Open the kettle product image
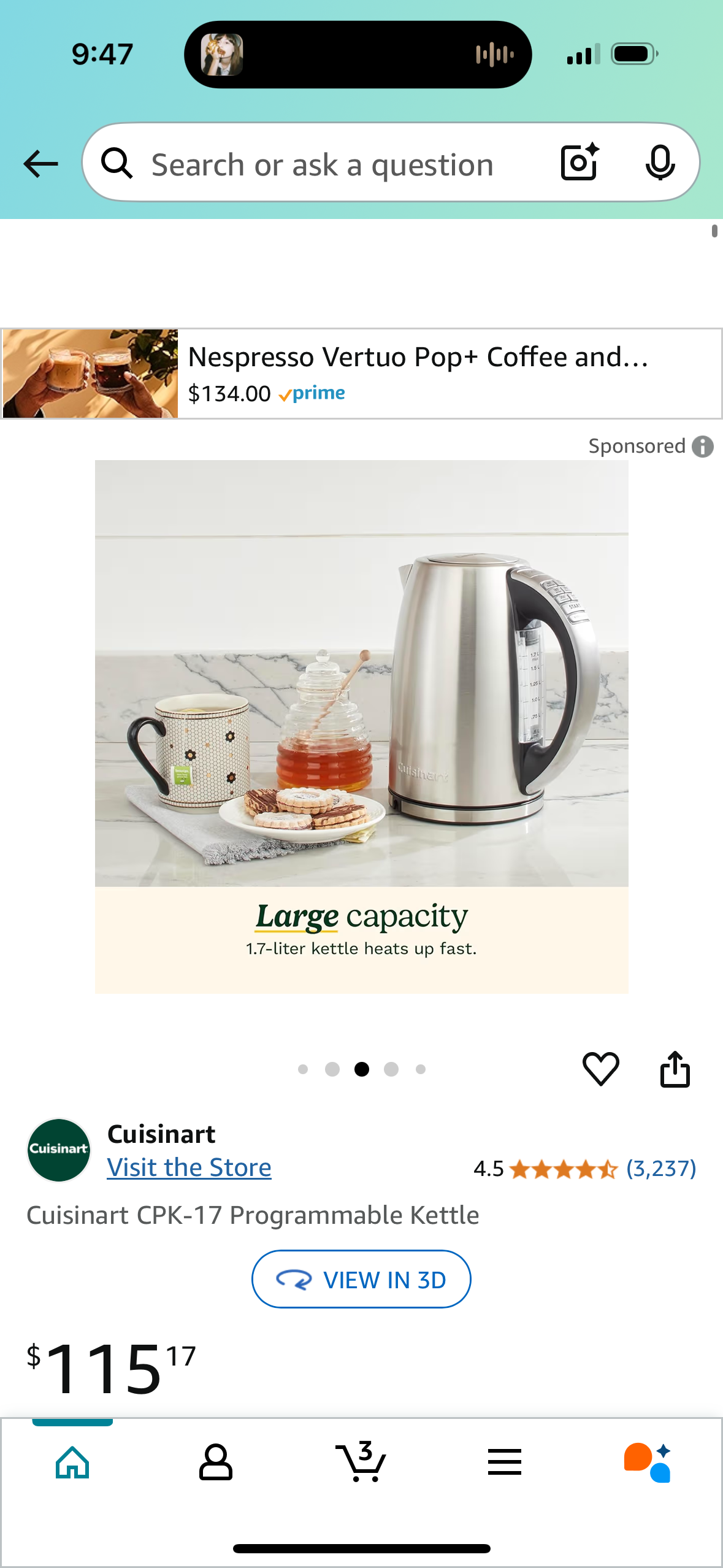This screenshot has height=1568, width=723. (x=361, y=726)
